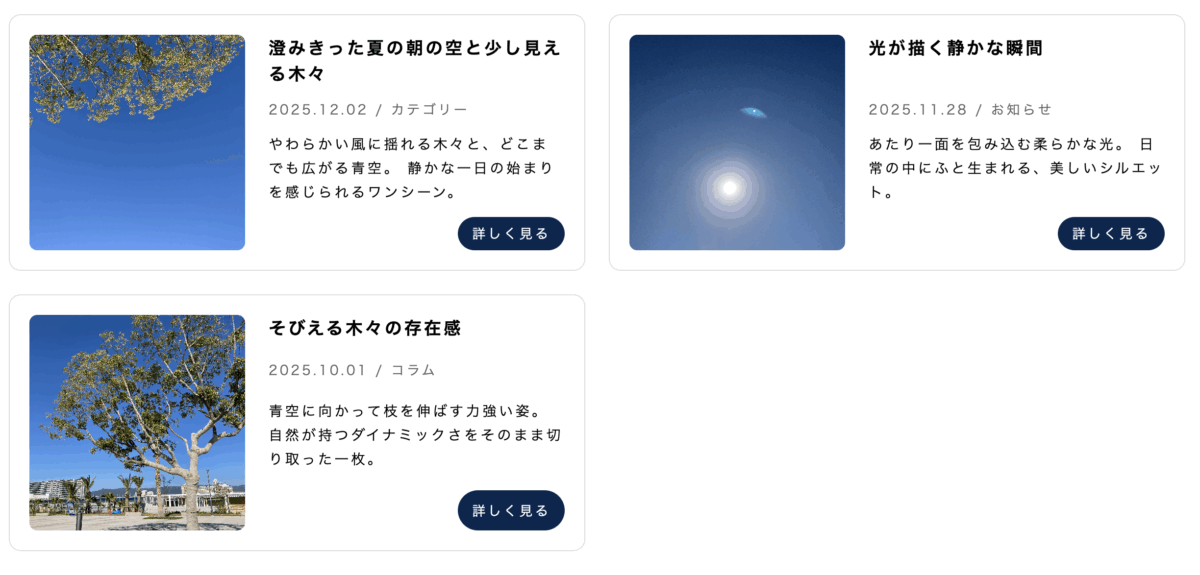Tap 詳しく見る on the 澄みきった夏の朝の空 card
Screen dimensions: 1200x575
pos(510,233)
